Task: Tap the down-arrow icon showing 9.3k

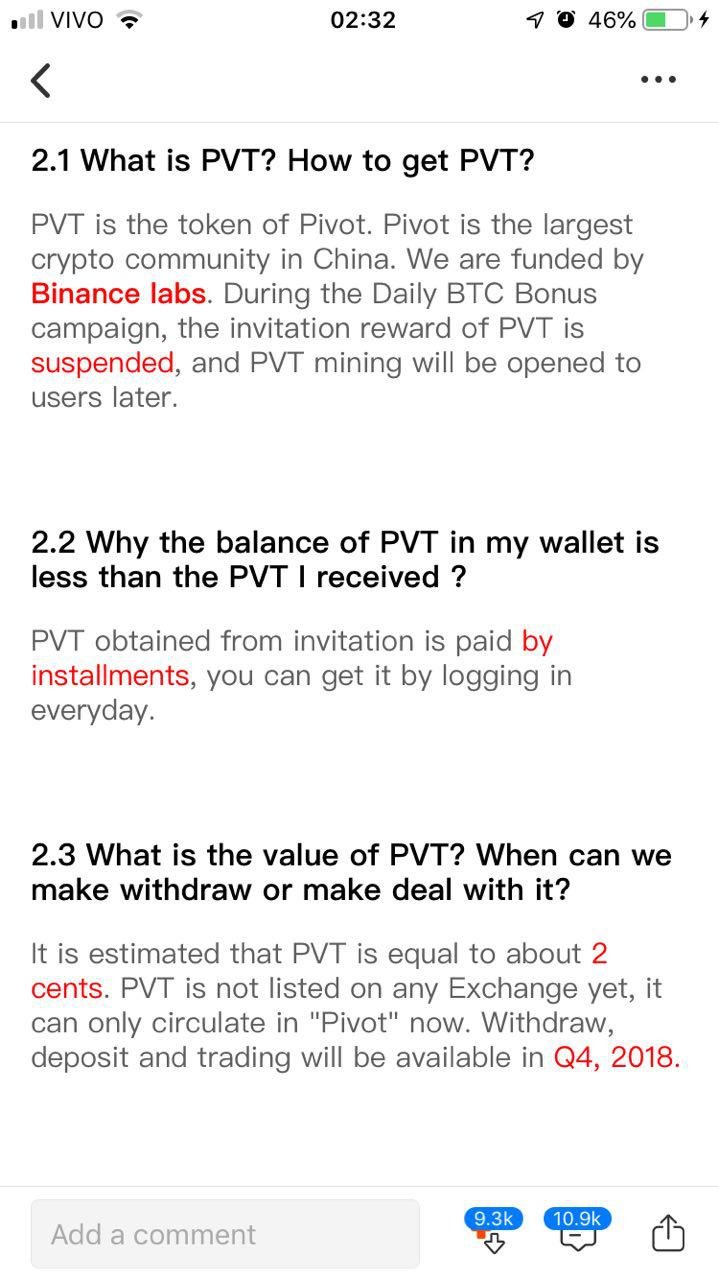Action: [493, 1230]
